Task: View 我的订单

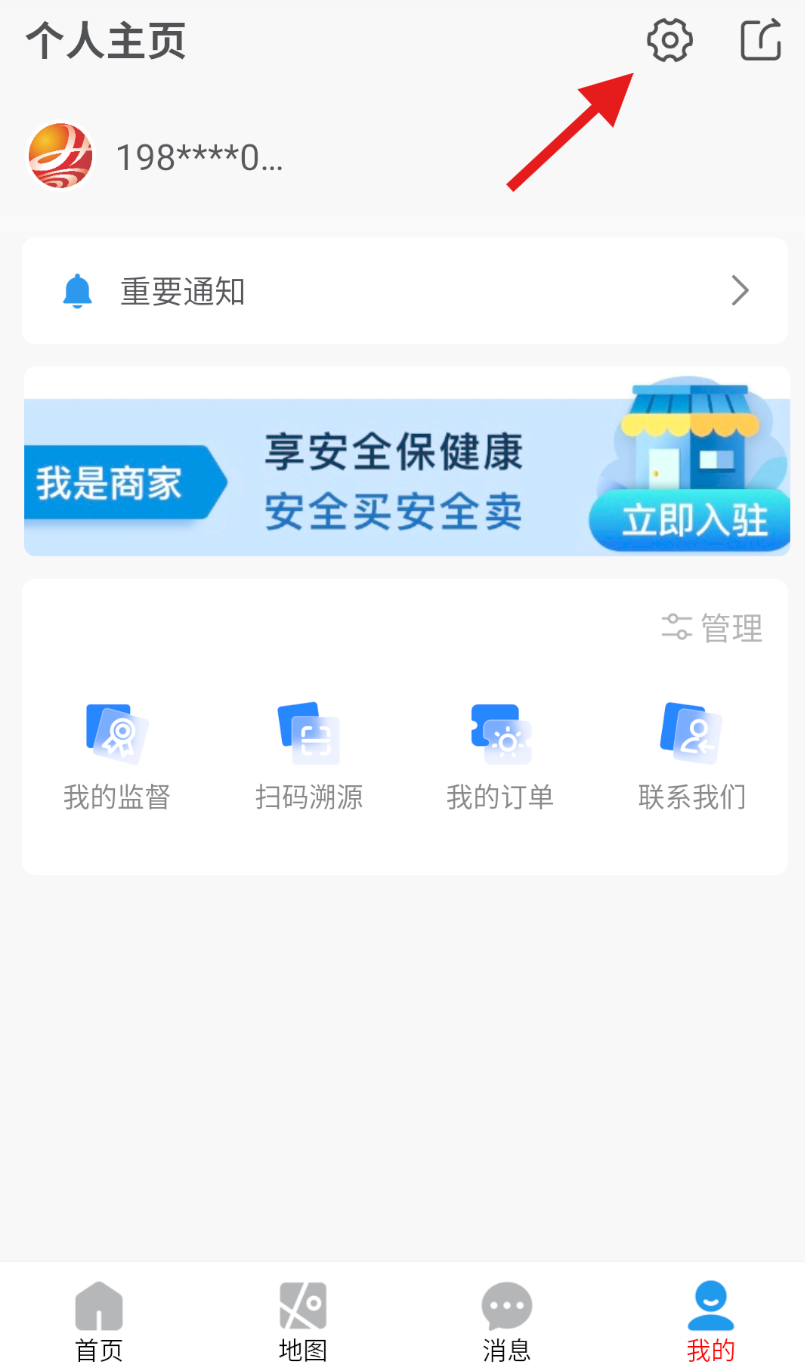Action: click(500, 756)
